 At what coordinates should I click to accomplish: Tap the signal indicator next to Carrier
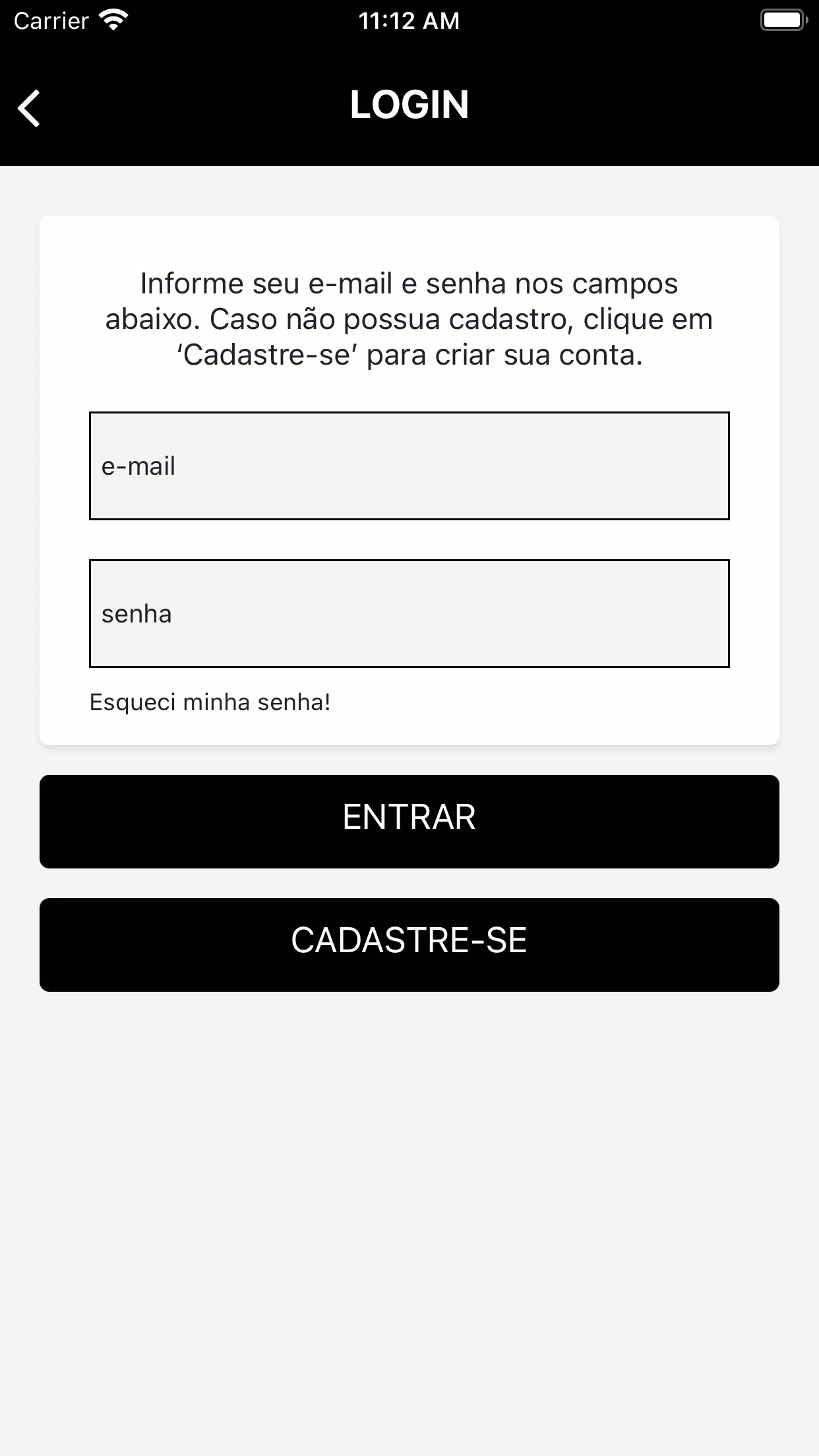click(111, 19)
